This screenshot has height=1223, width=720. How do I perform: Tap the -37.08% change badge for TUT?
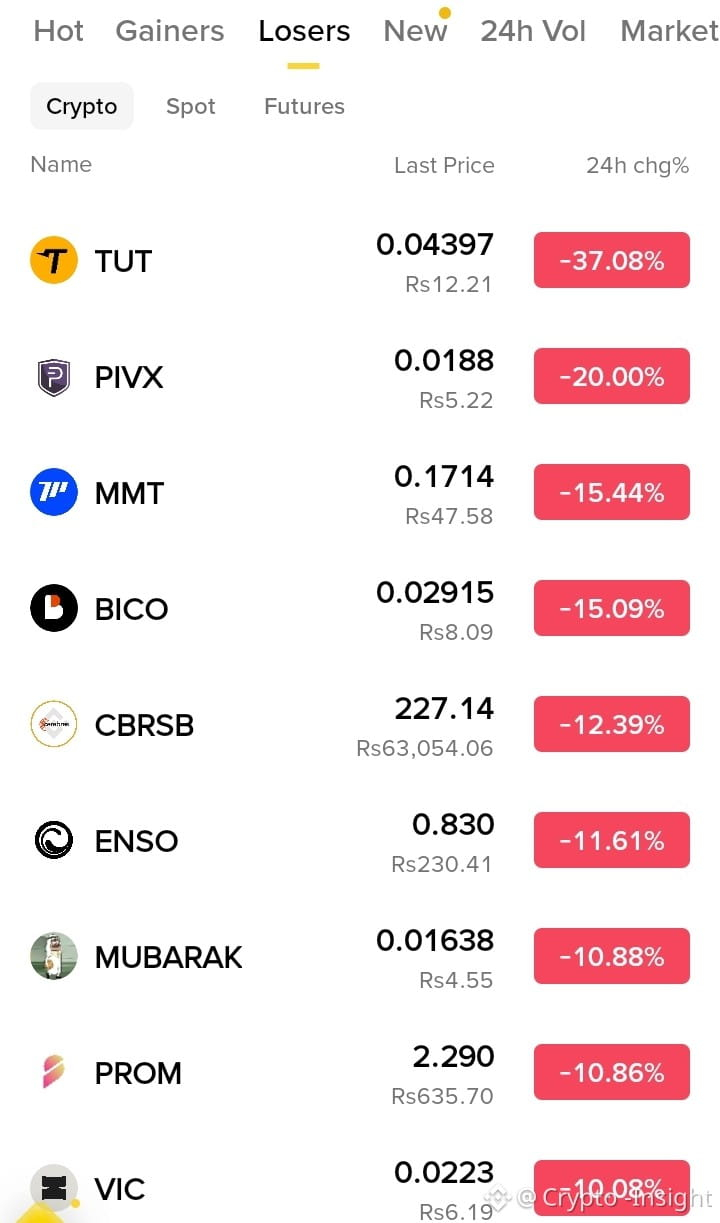point(612,260)
